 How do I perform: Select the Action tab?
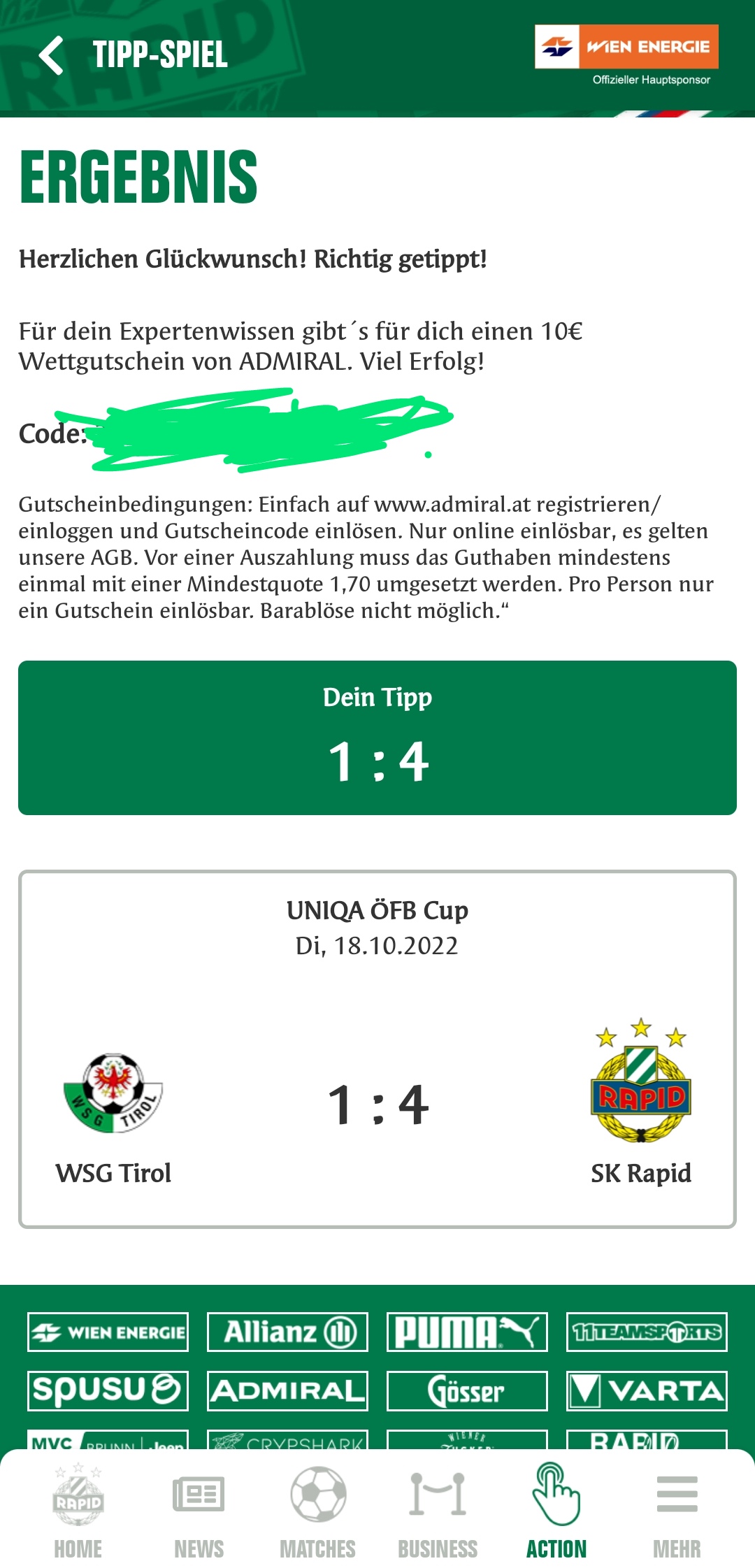(x=556, y=1511)
